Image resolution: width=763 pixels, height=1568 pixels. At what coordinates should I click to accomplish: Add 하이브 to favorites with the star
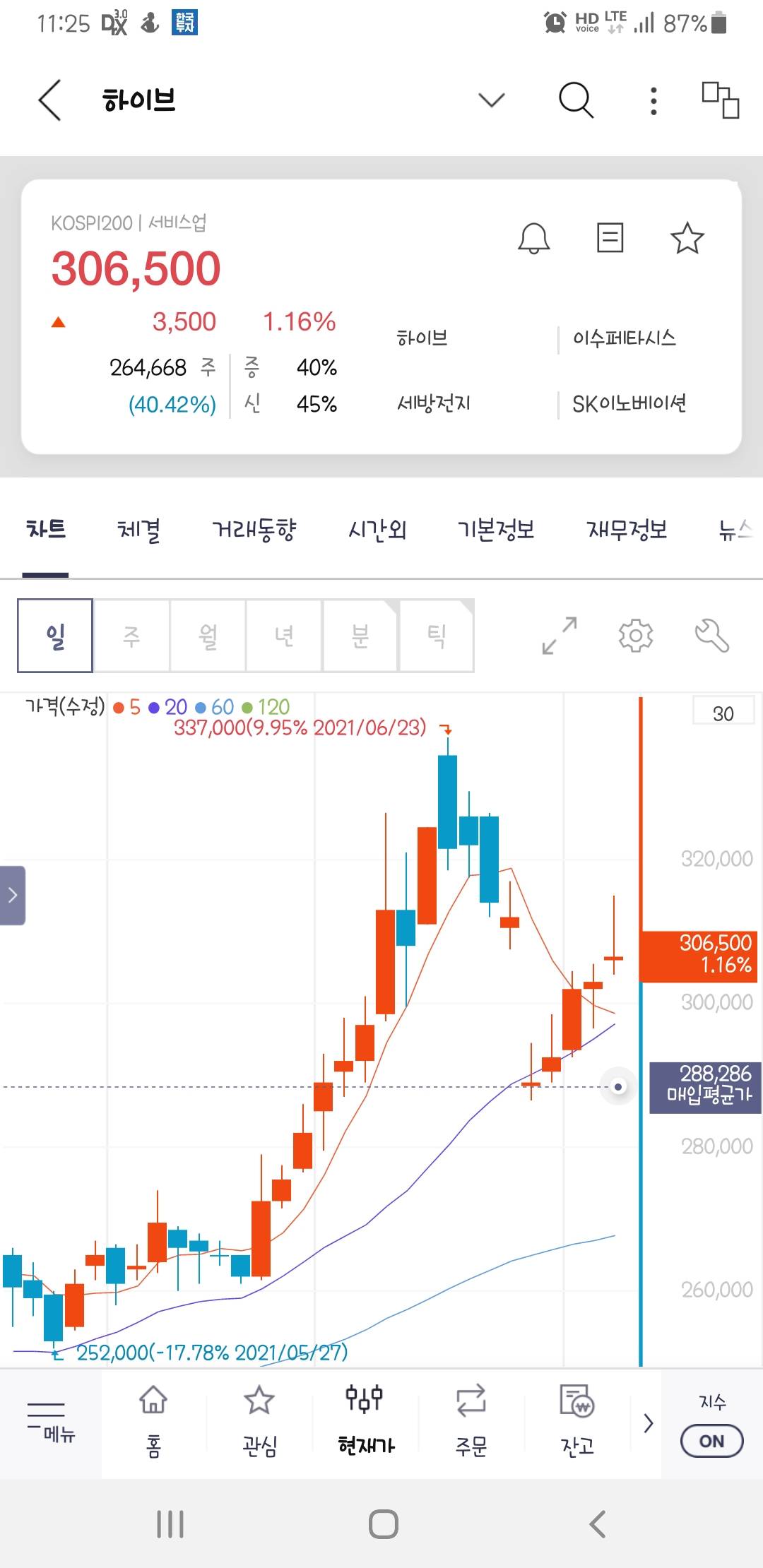point(687,238)
